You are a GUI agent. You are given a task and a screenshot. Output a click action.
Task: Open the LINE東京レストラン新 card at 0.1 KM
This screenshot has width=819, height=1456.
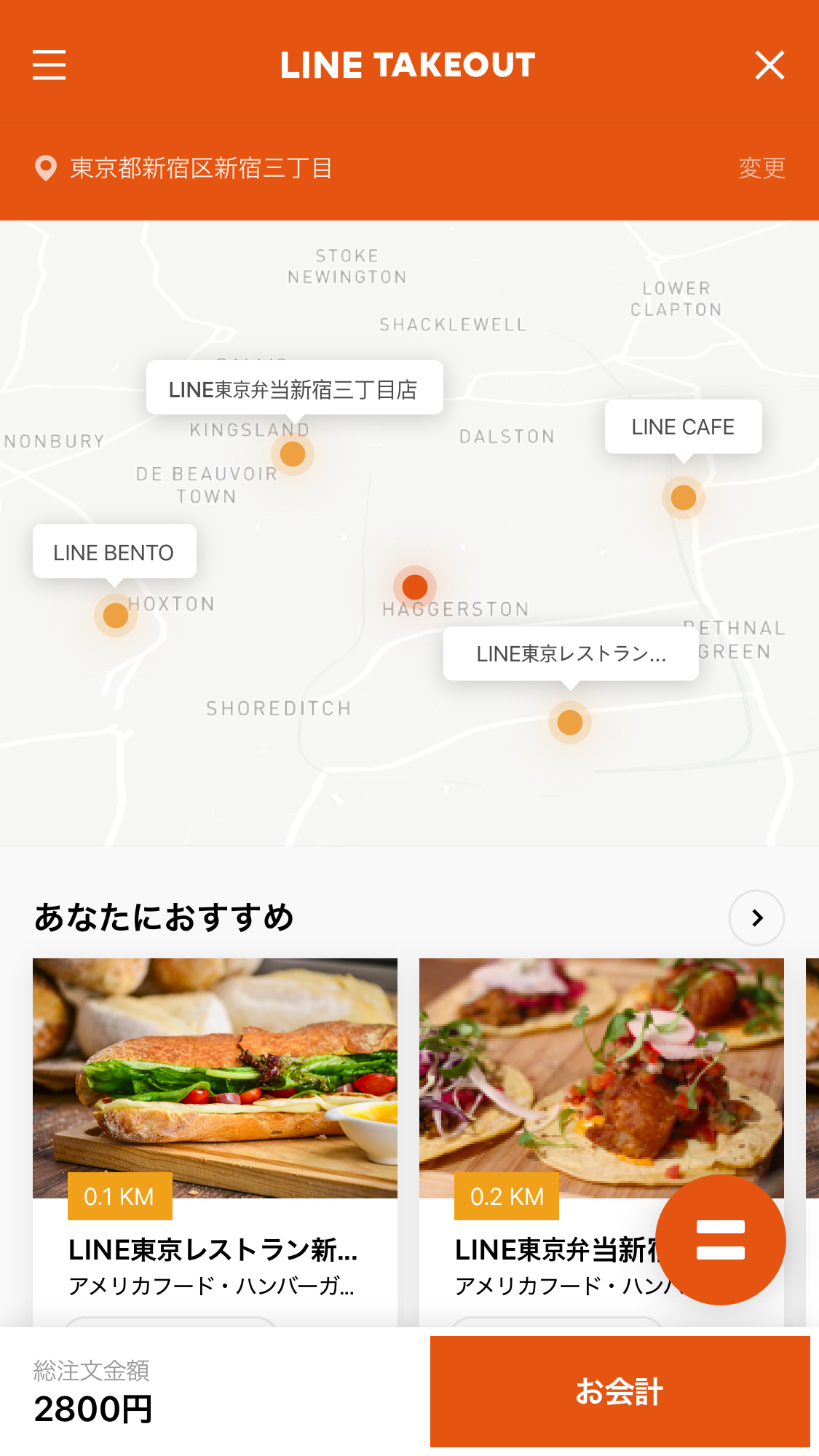pos(215,1135)
